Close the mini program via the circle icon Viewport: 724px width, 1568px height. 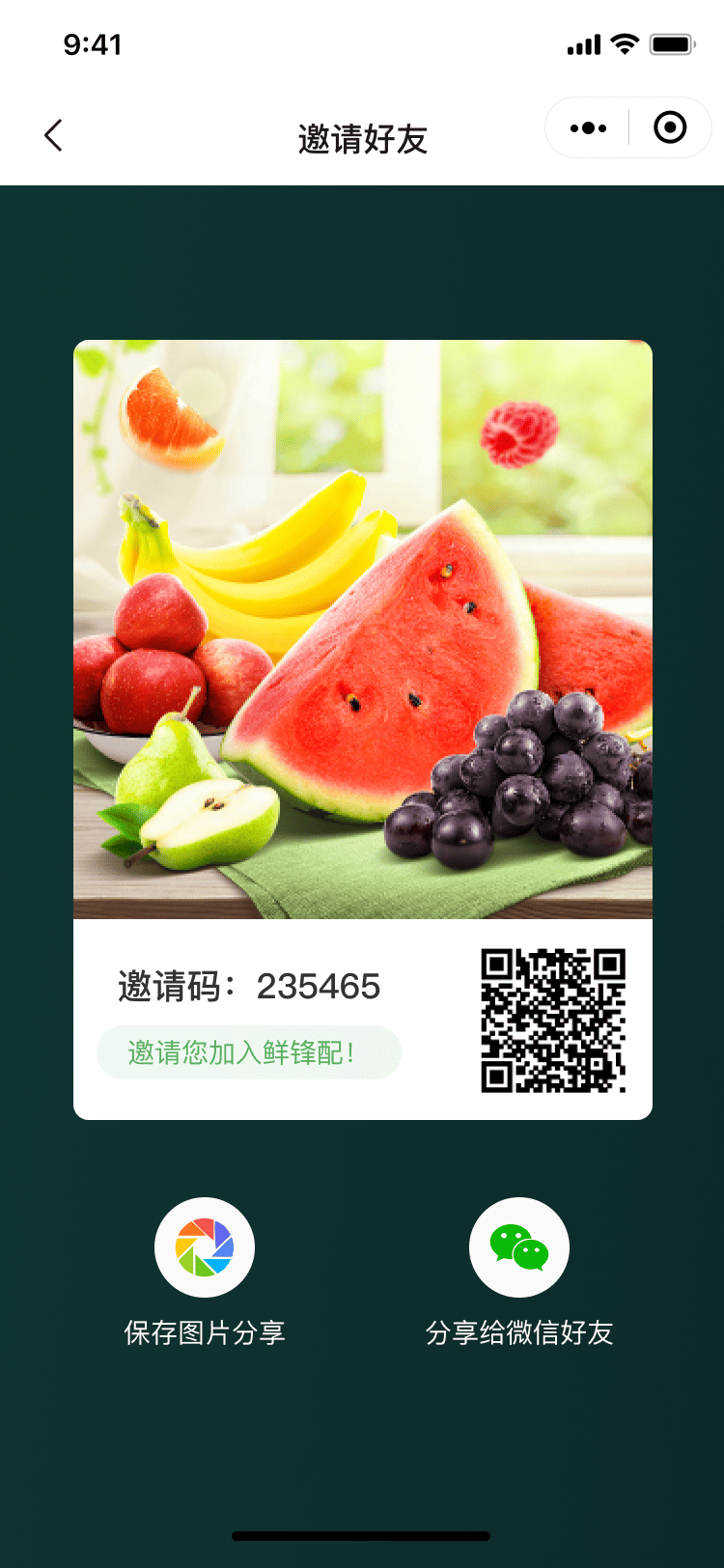pos(670,127)
